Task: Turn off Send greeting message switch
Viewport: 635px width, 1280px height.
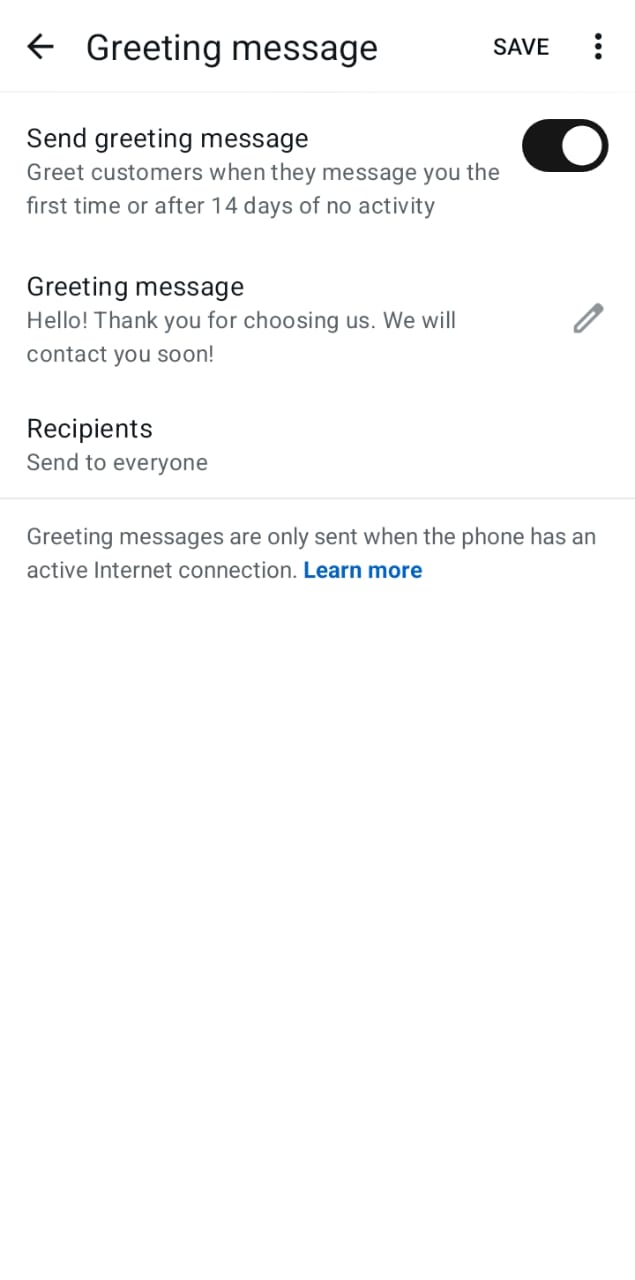Action: 565,146
